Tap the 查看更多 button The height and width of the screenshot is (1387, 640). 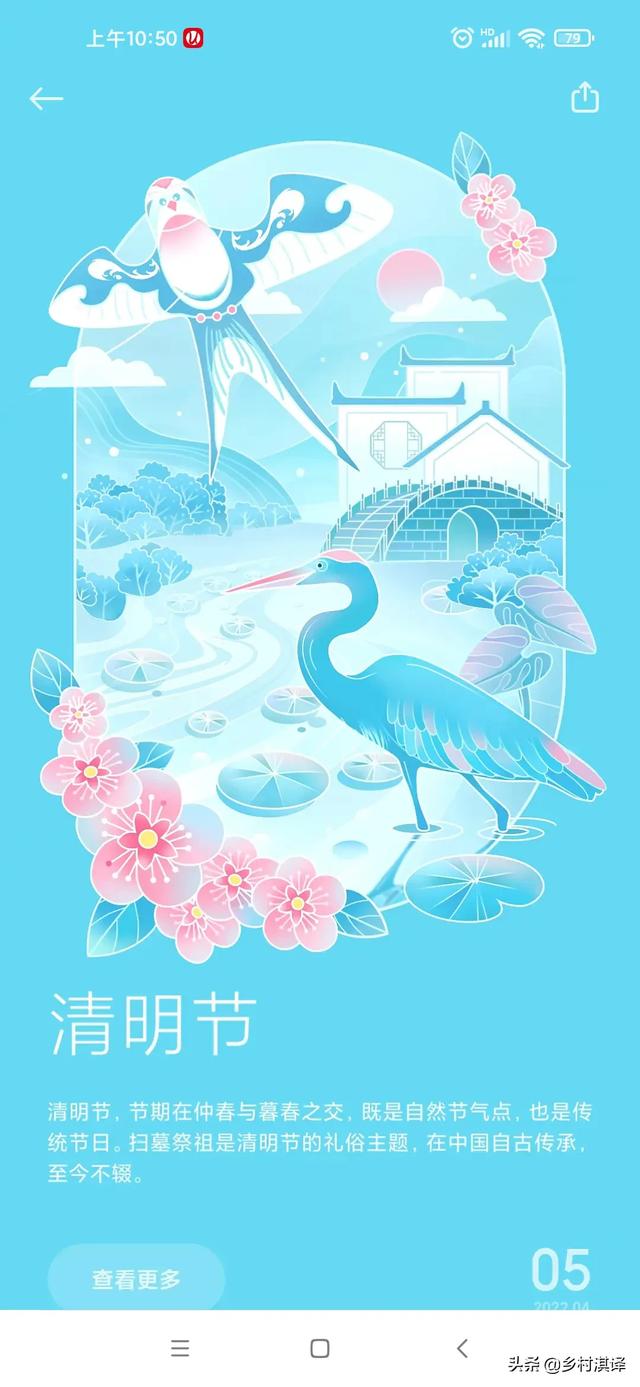pos(137,1278)
